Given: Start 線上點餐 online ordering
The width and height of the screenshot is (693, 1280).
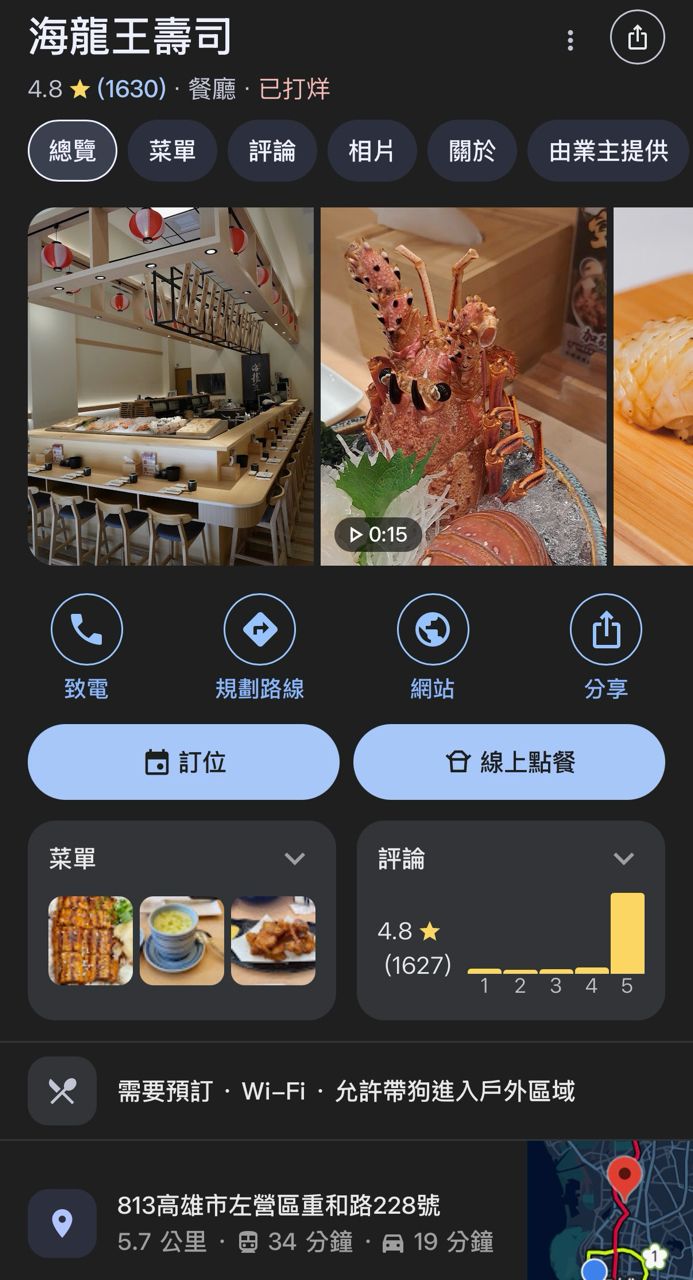Looking at the screenshot, I should click(x=509, y=762).
